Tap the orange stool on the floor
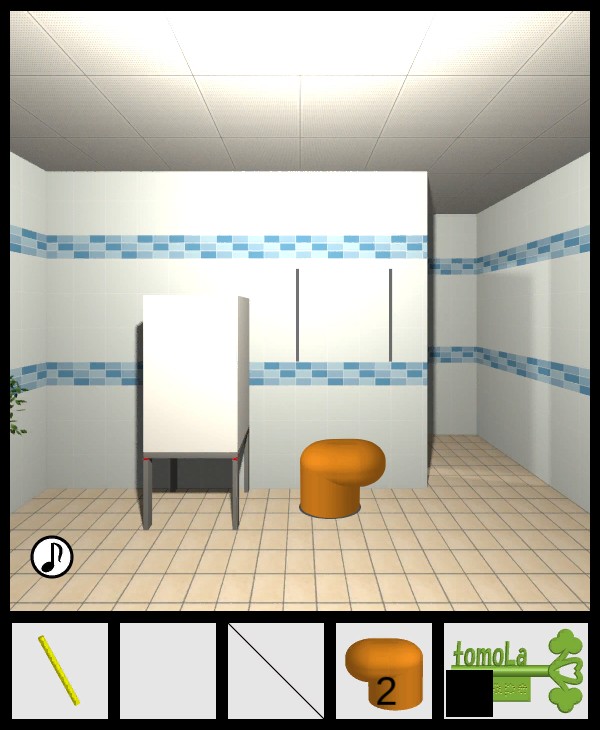This screenshot has height=730, width=600. [341, 477]
